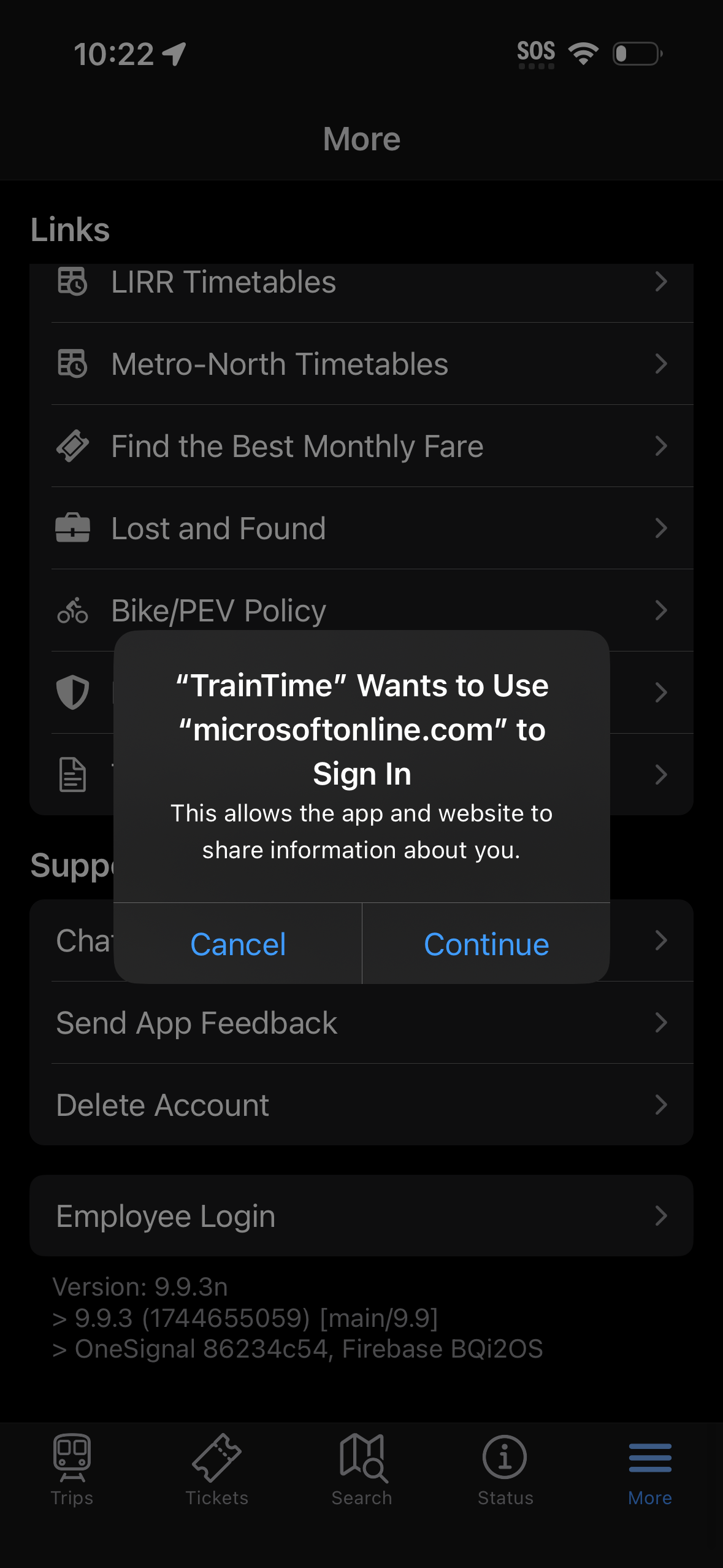Click the Metro-North Timetables train icon
Image resolution: width=723 pixels, height=1568 pixels.
72,364
